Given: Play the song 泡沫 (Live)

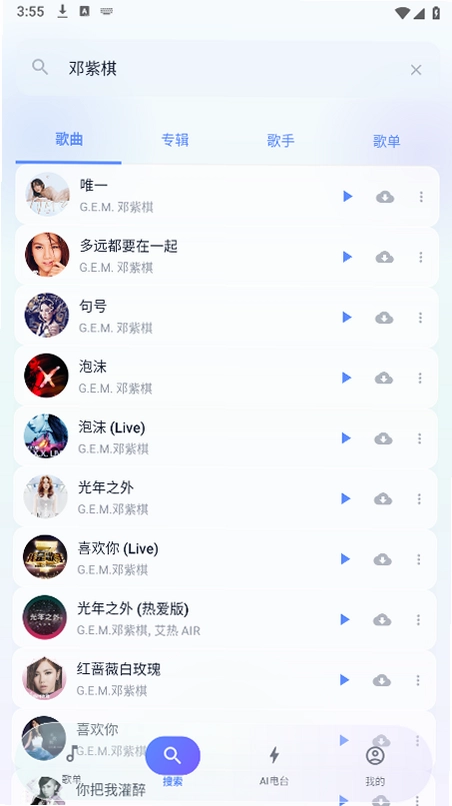Looking at the screenshot, I should [x=346, y=438].
